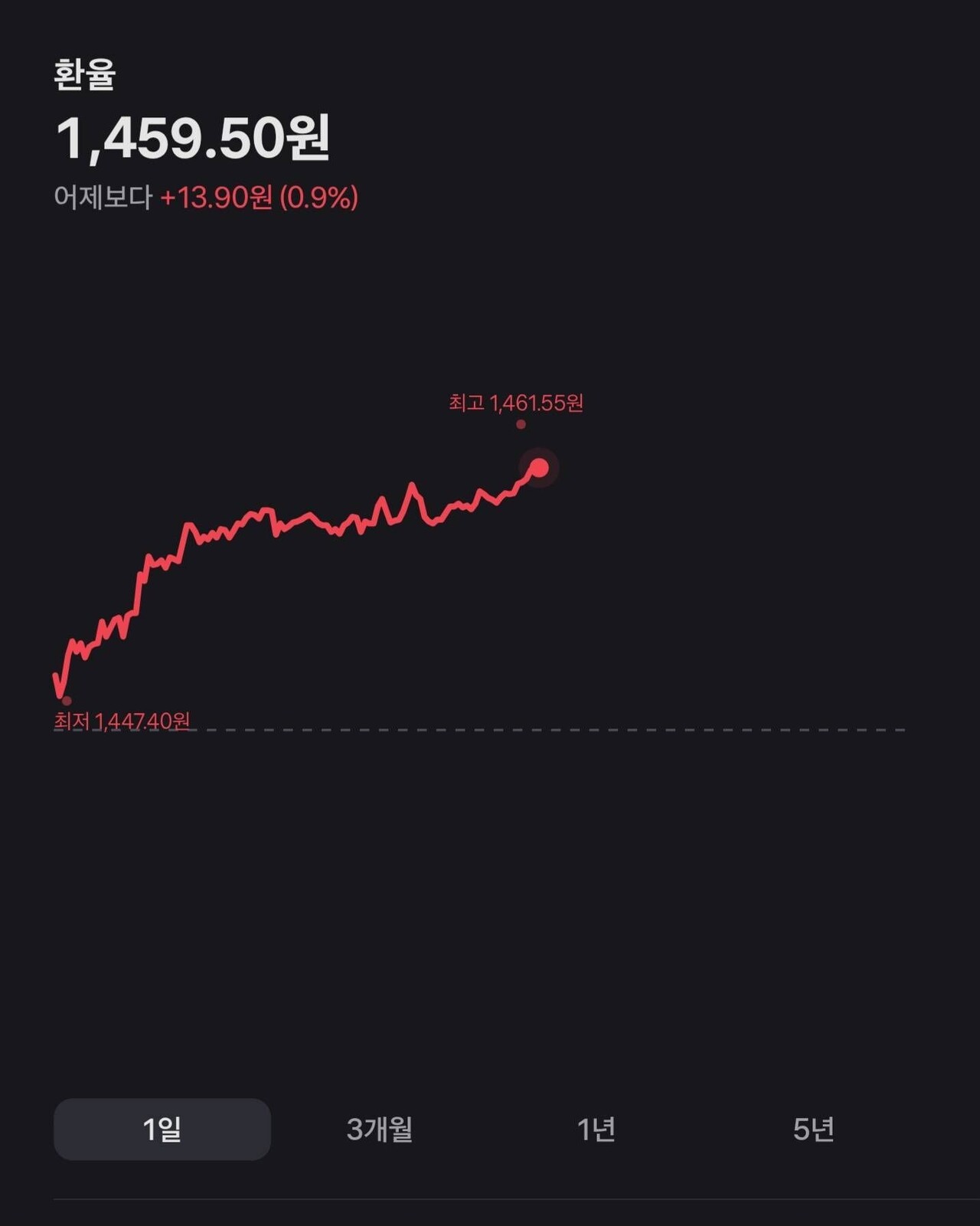Select the 1일 chart range

tap(162, 1130)
